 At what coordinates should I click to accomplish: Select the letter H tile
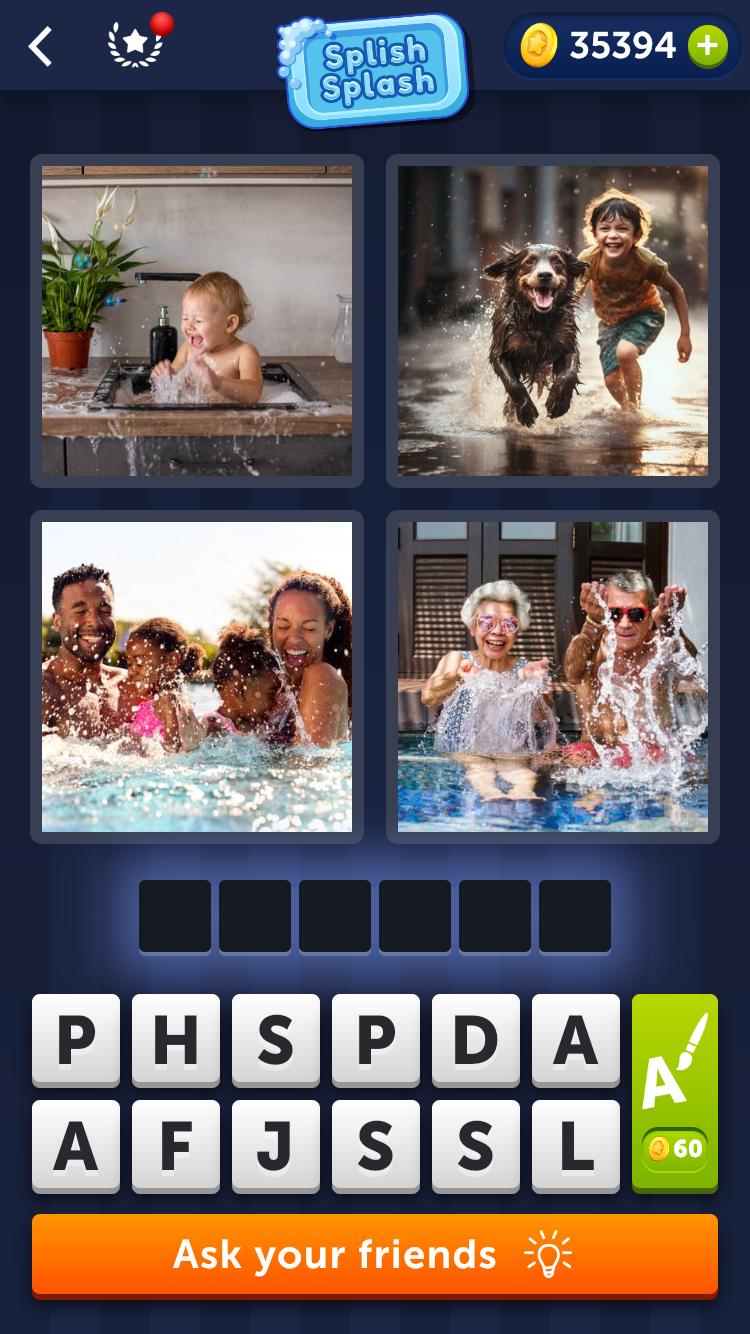point(175,1040)
